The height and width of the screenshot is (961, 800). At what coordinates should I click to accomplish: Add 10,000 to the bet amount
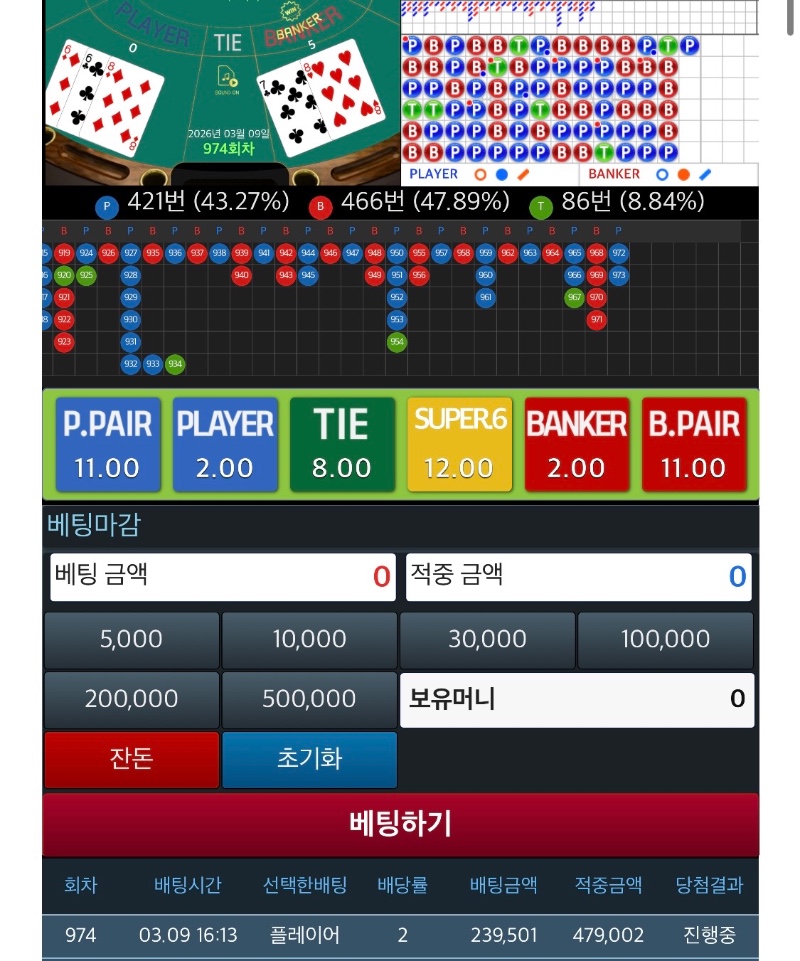(309, 640)
